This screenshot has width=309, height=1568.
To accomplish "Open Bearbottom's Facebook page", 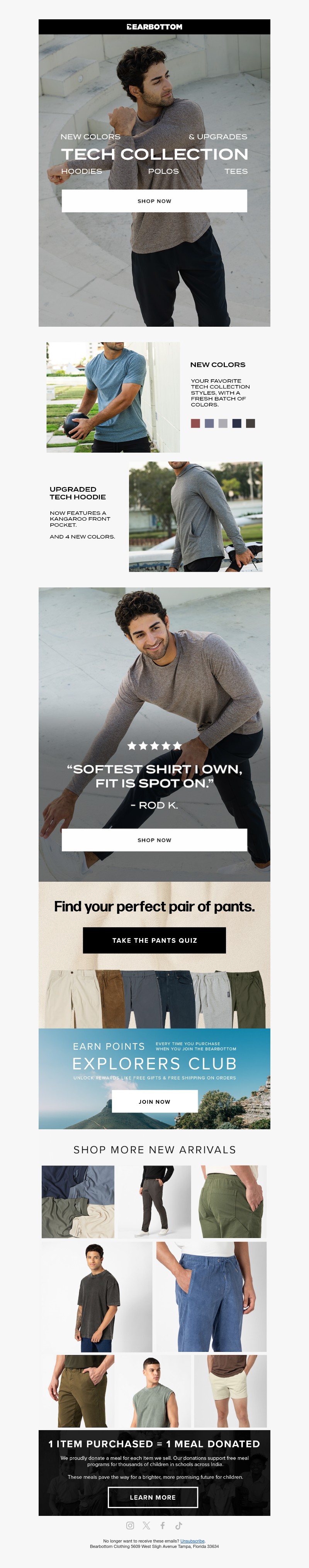I will (x=162, y=1526).
